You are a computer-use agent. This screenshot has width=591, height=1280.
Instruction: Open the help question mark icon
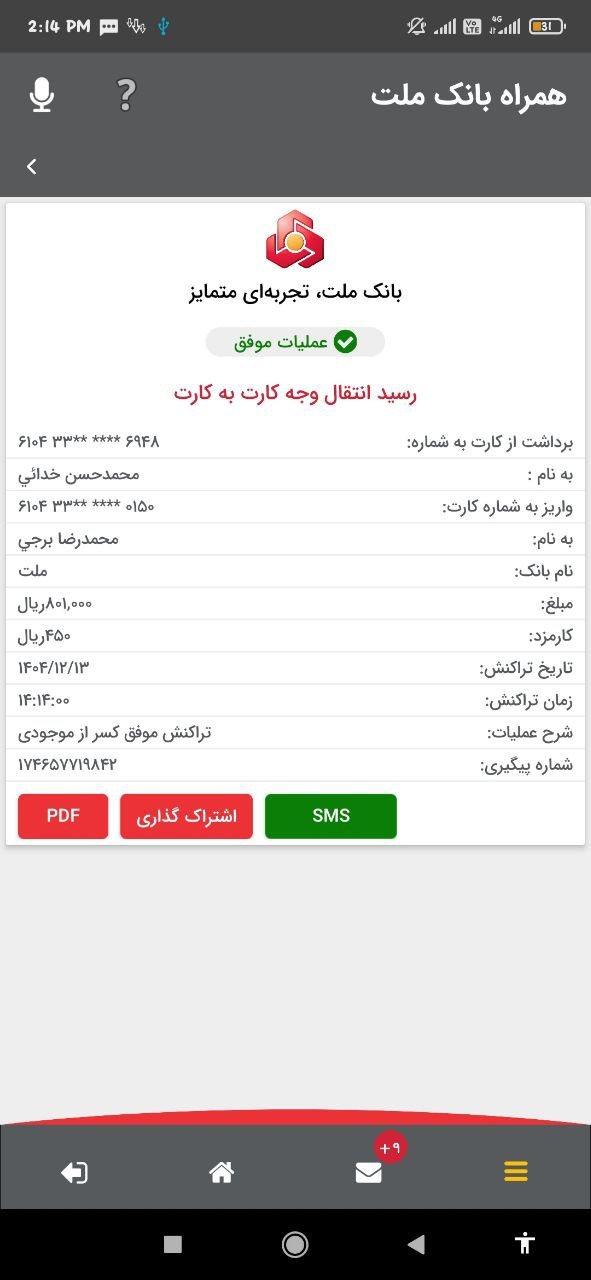point(125,94)
